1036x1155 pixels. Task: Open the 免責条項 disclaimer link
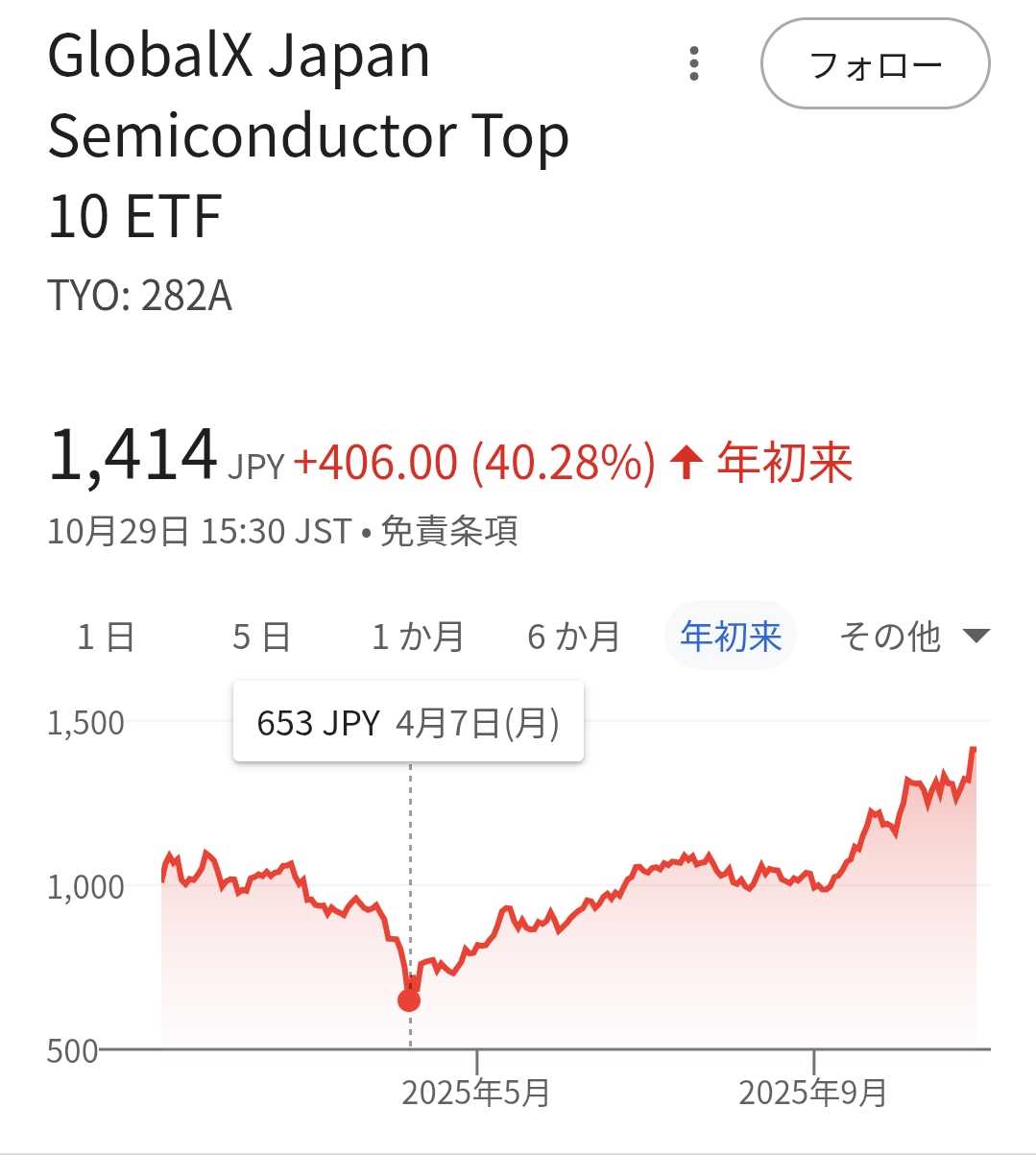pyautogui.click(x=449, y=531)
